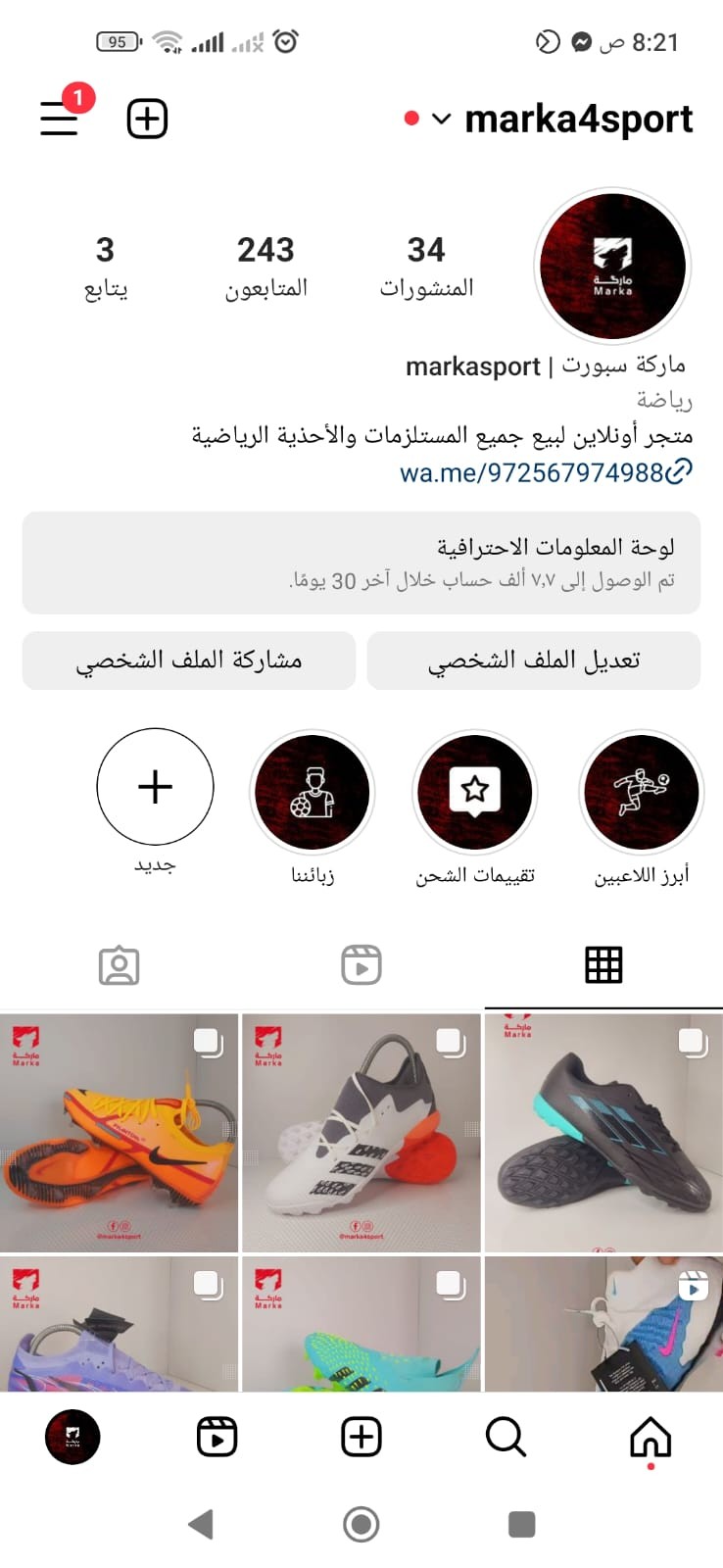Screen dimensions: 723x1568
Task: Open the wa.me/972567974988 link
Action: pyautogui.click(x=546, y=472)
